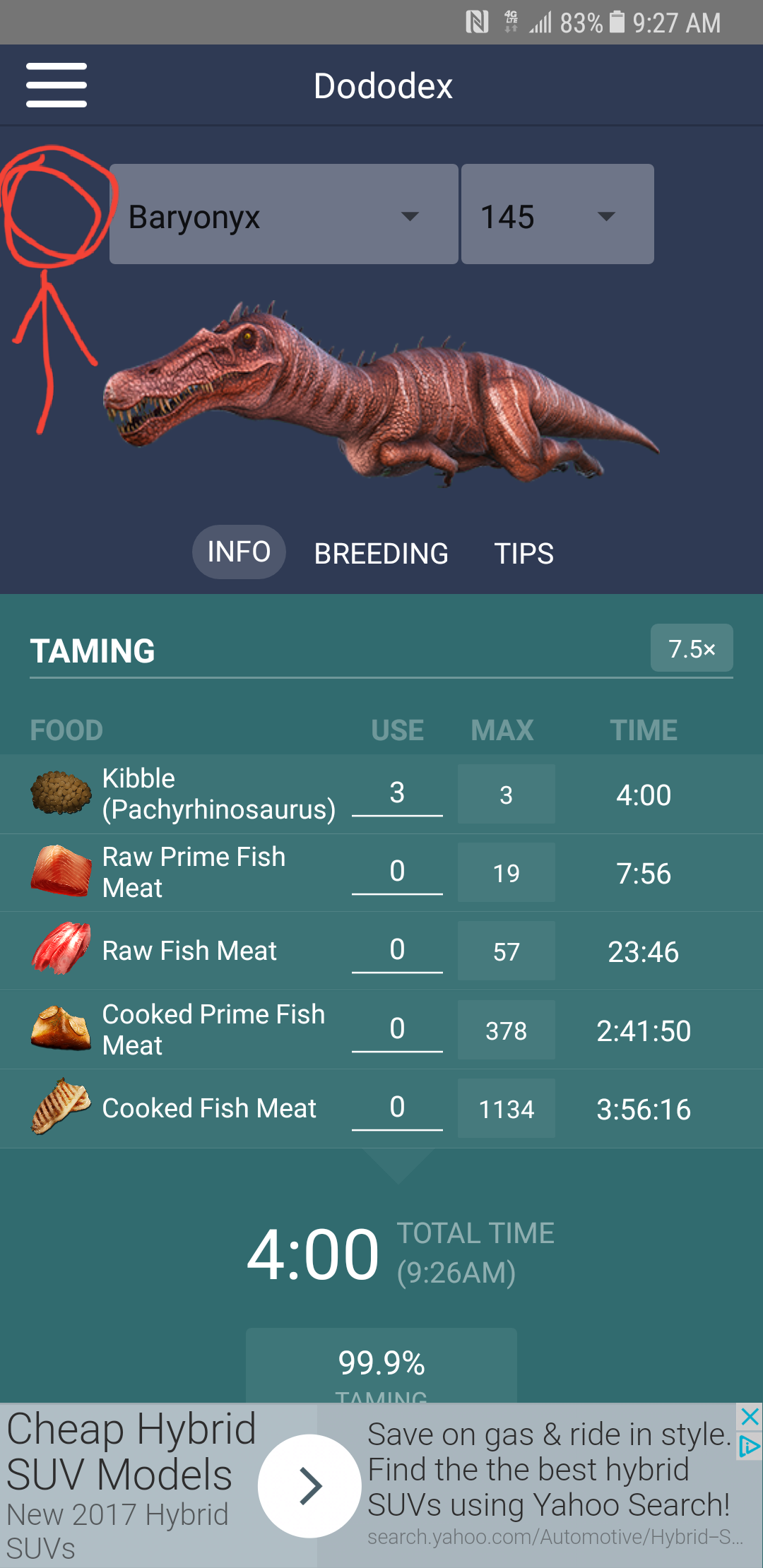
Task: Close the hybrid SUV ad banner
Action: click(750, 1416)
